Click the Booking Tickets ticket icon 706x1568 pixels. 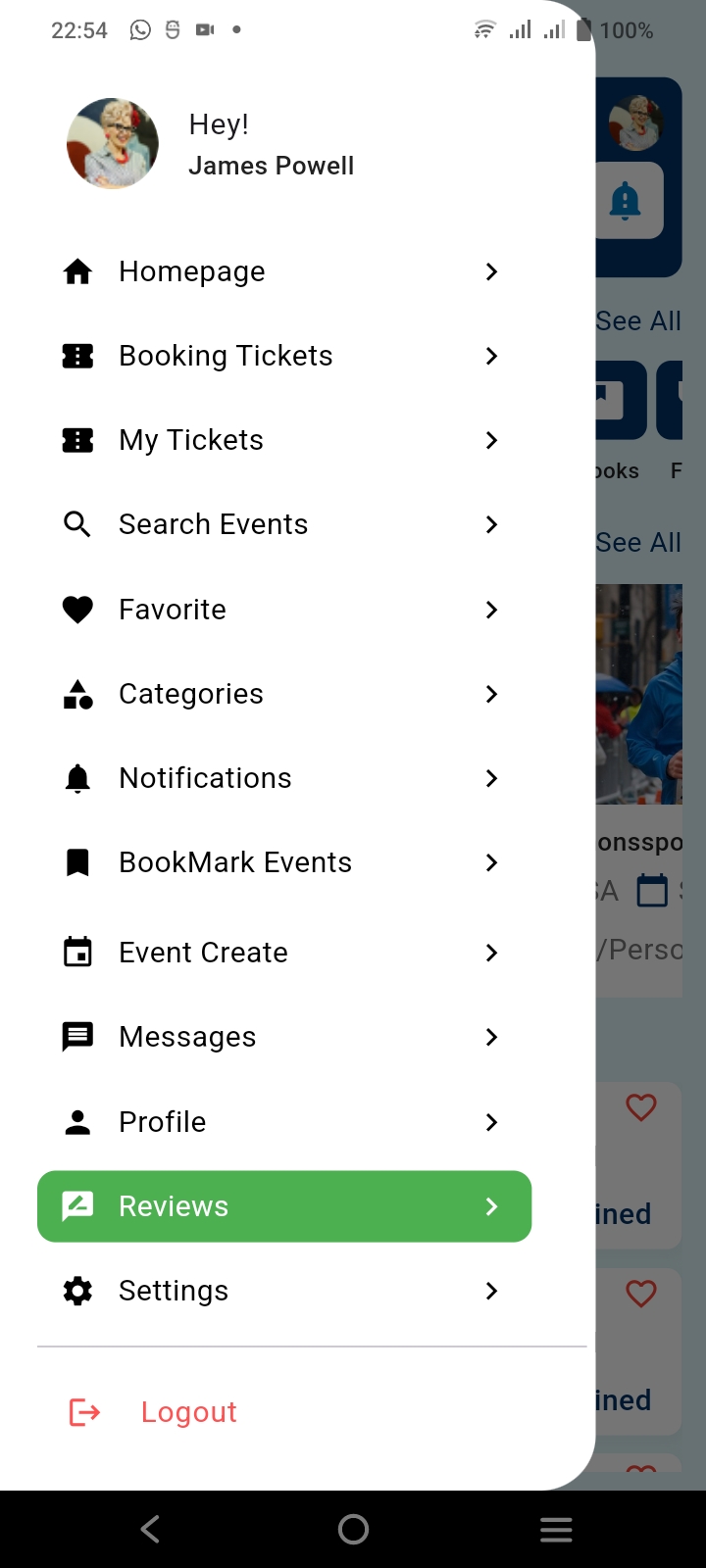click(x=77, y=356)
